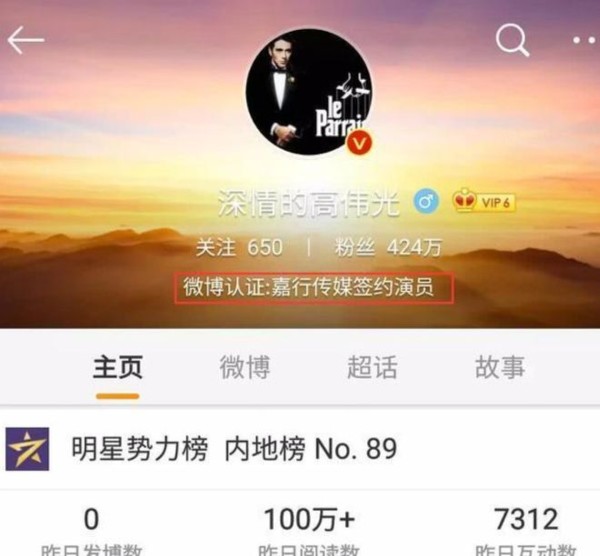
Task: Switch to the 超话 tab
Action: click(x=372, y=367)
